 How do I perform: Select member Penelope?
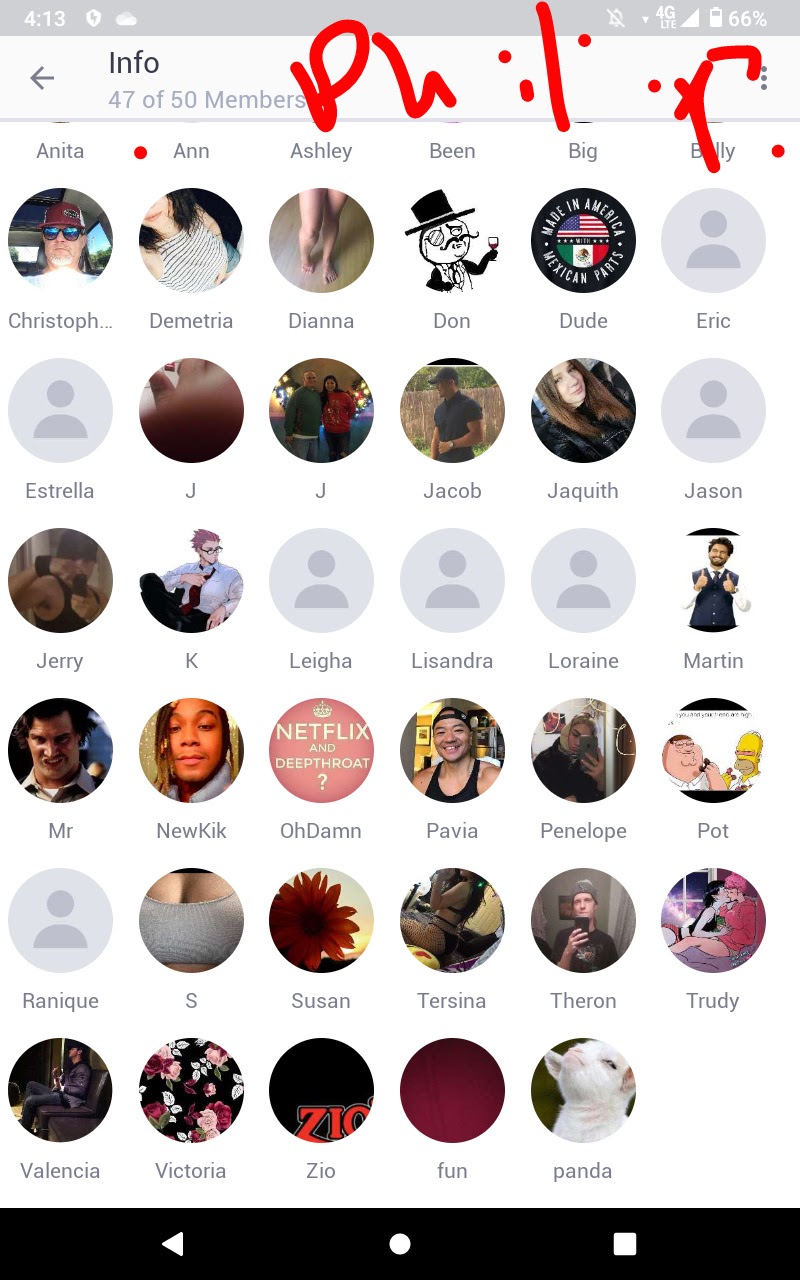pyautogui.click(x=583, y=751)
